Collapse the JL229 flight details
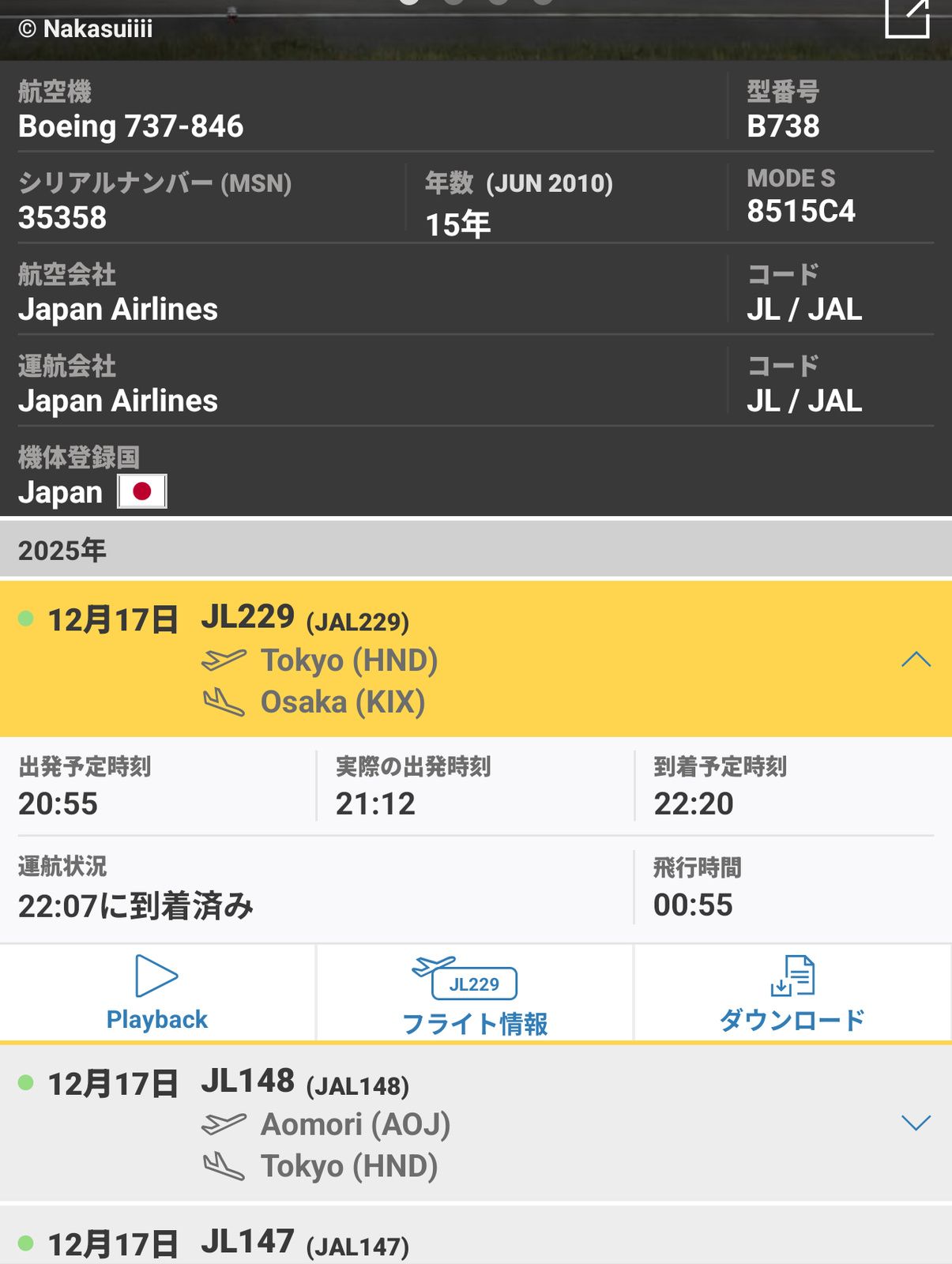The height and width of the screenshot is (1264, 952). click(x=915, y=658)
